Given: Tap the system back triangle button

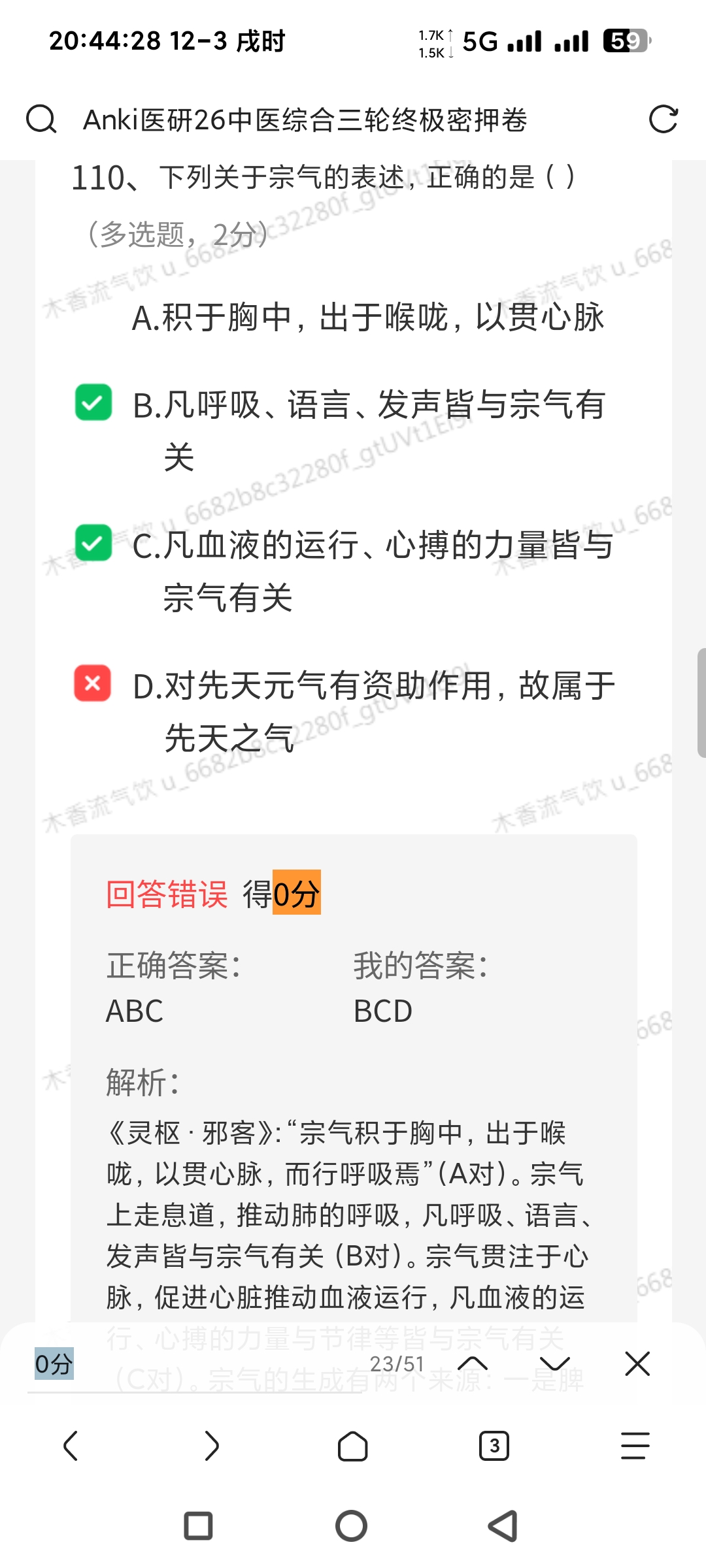Looking at the screenshot, I should click(503, 1526).
